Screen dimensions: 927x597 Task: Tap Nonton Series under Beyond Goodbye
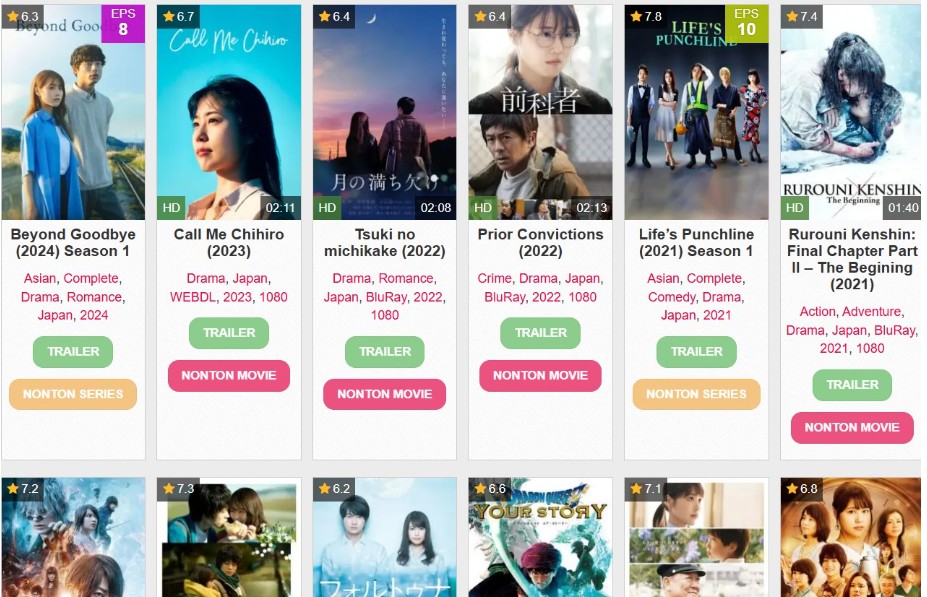pos(73,394)
